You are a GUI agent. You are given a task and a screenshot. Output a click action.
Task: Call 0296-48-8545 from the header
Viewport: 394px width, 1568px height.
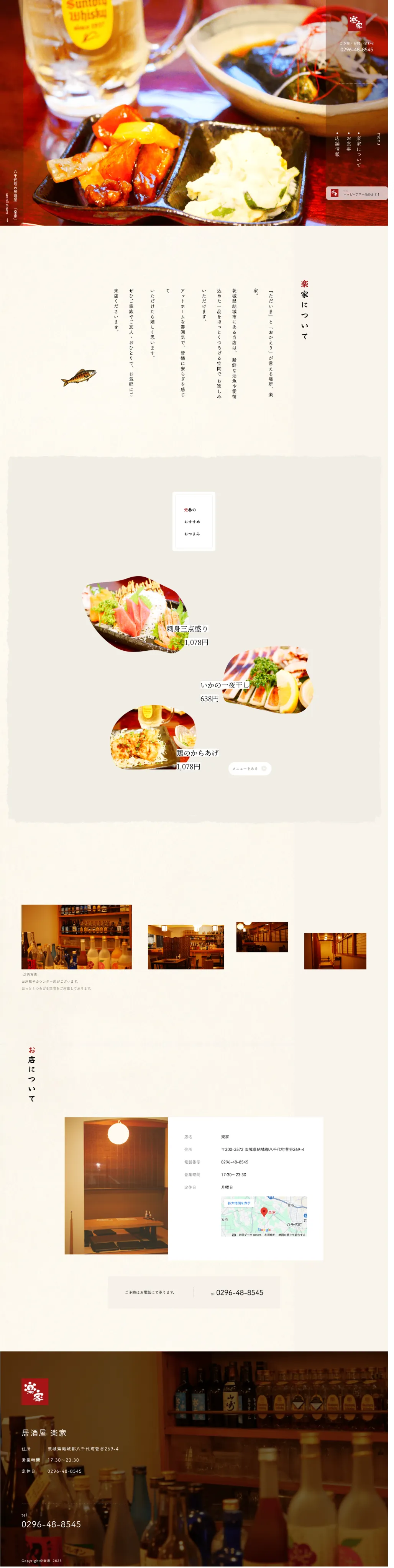click(357, 49)
